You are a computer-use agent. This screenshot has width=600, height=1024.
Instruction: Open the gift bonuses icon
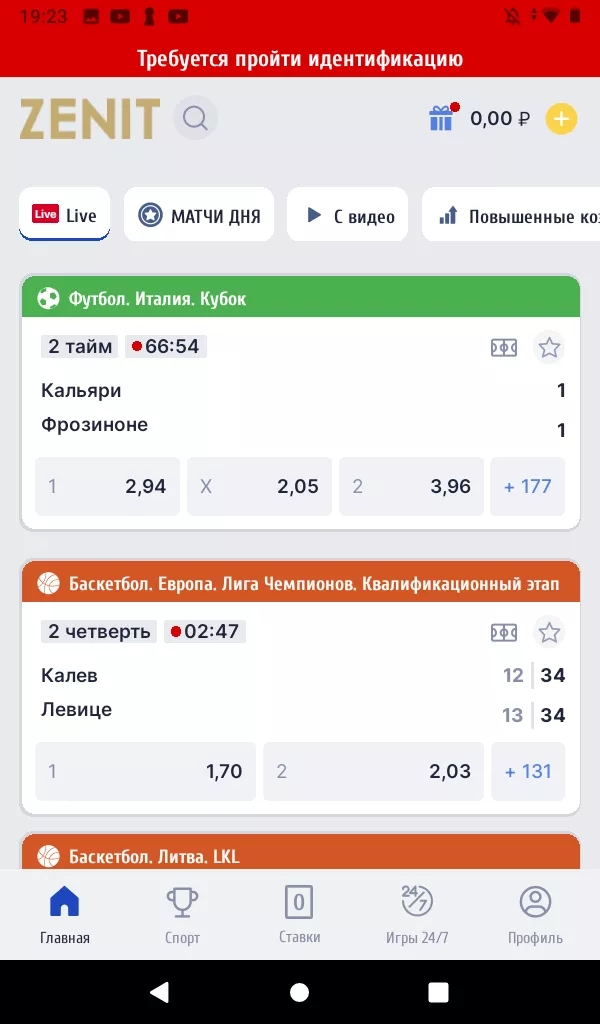442,119
